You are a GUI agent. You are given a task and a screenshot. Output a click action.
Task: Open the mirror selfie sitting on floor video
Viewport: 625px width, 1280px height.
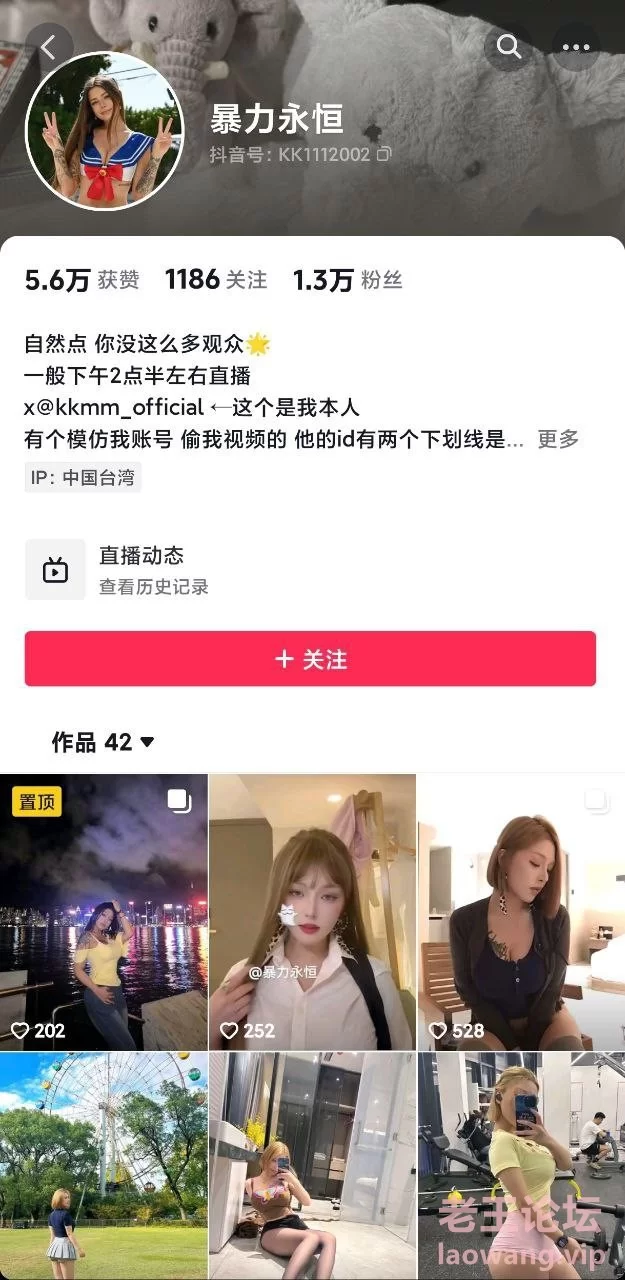[312, 1166]
